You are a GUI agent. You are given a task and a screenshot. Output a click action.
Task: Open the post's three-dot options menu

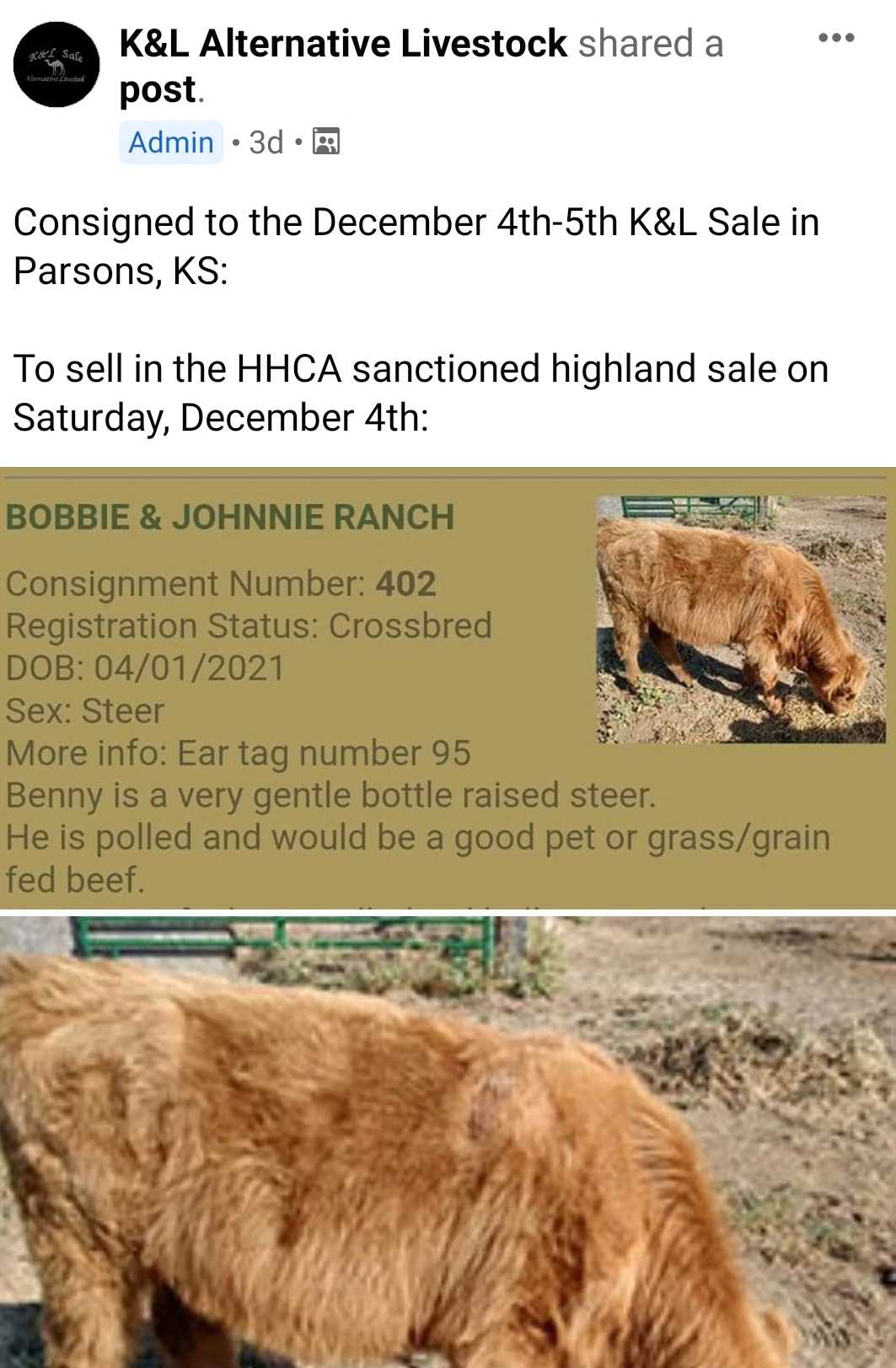[836, 38]
